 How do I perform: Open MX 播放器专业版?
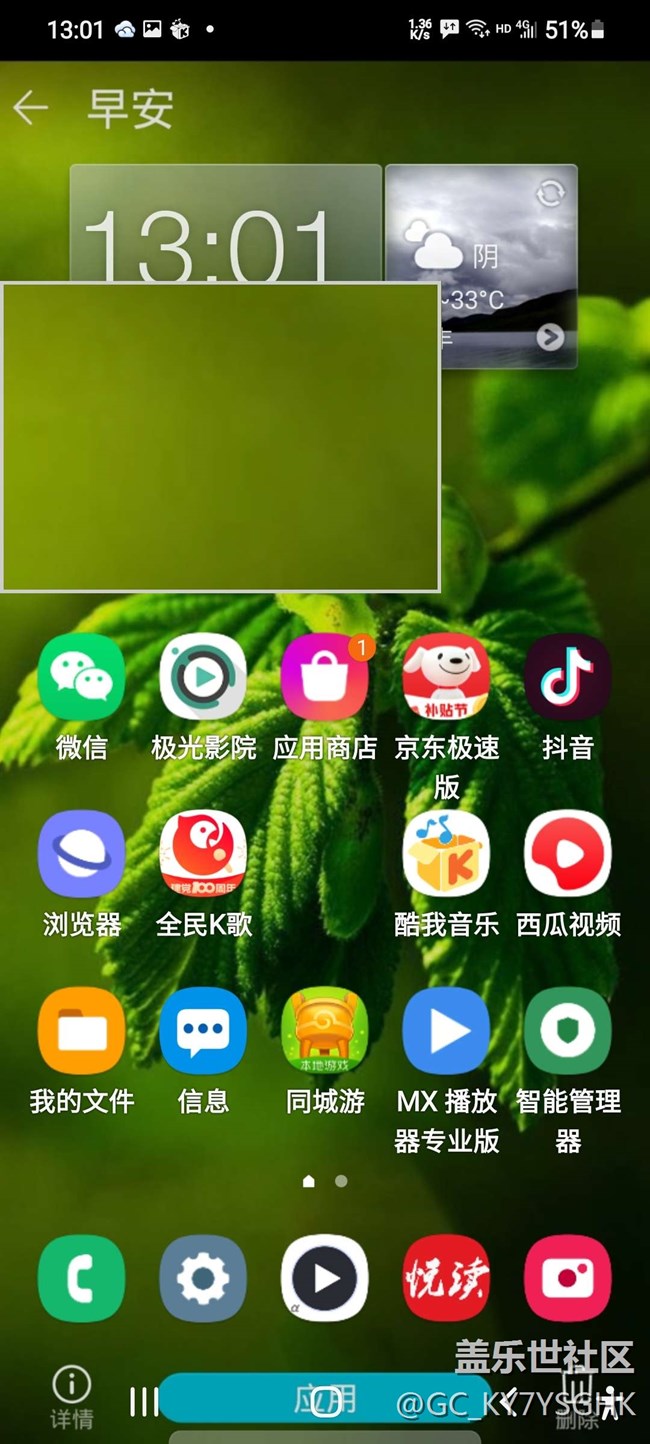(x=446, y=1030)
